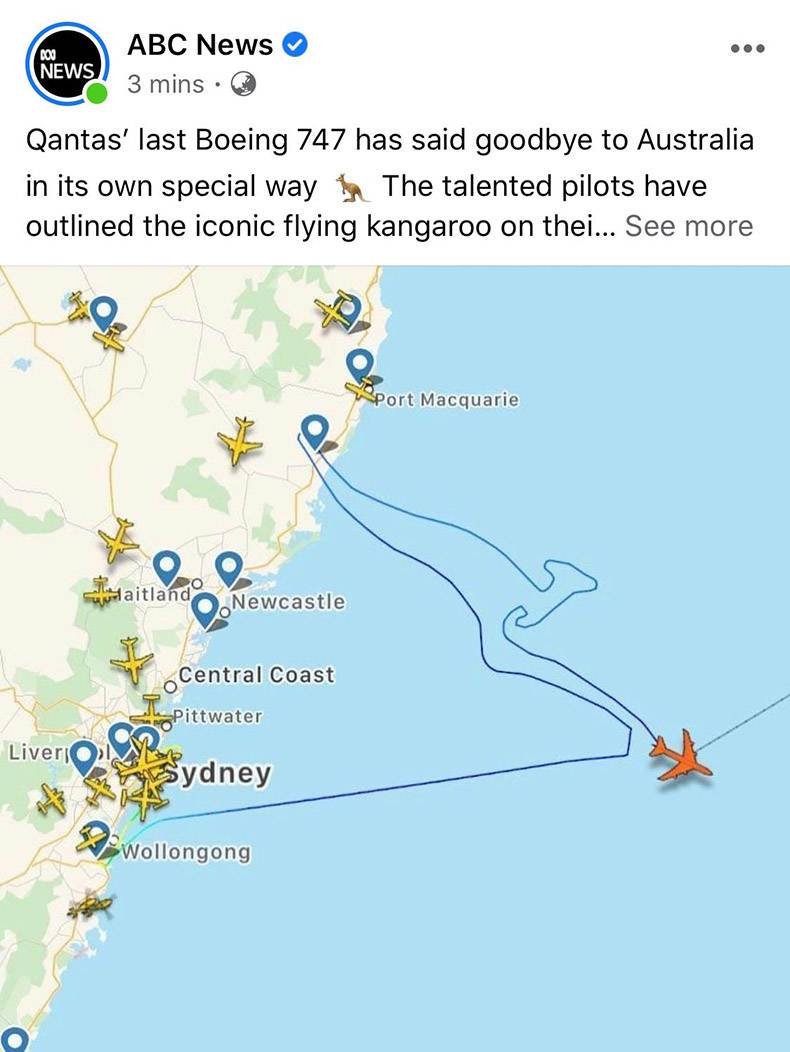The image size is (790, 1052).
Task: Open the ABC News page name
Action: (200, 45)
